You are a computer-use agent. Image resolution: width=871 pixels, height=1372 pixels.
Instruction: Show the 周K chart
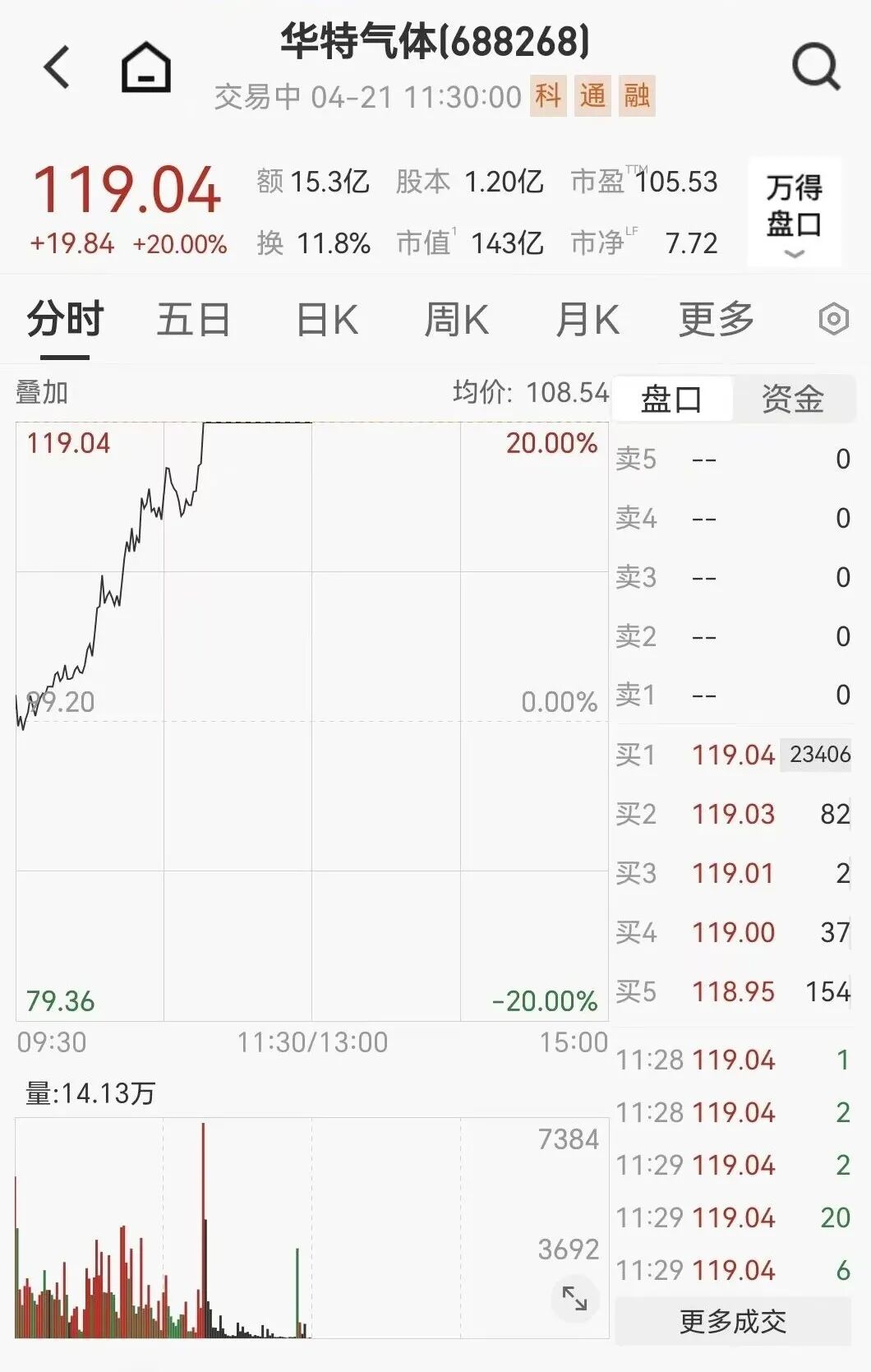[456, 319]
